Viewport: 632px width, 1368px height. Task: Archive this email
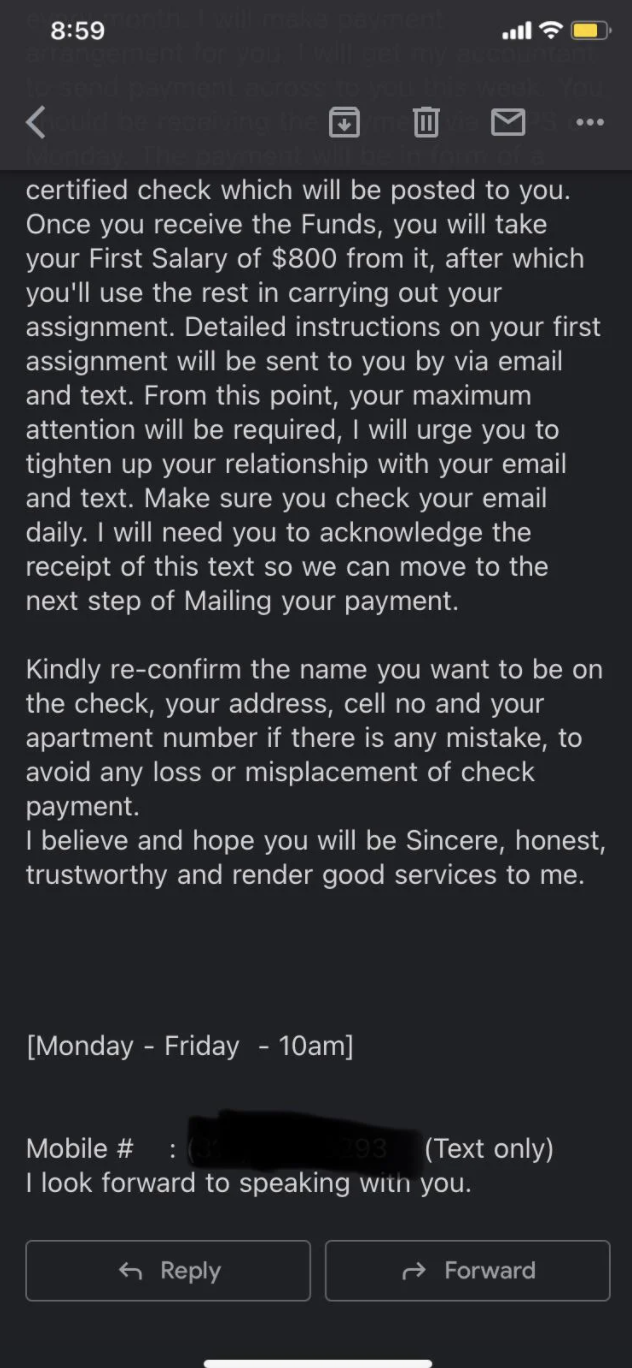click(x=344, y=123)
